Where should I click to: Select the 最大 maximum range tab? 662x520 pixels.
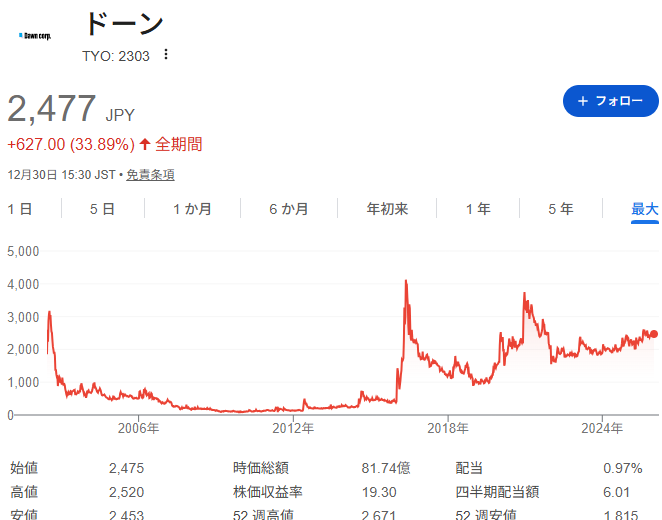point(645,209)
